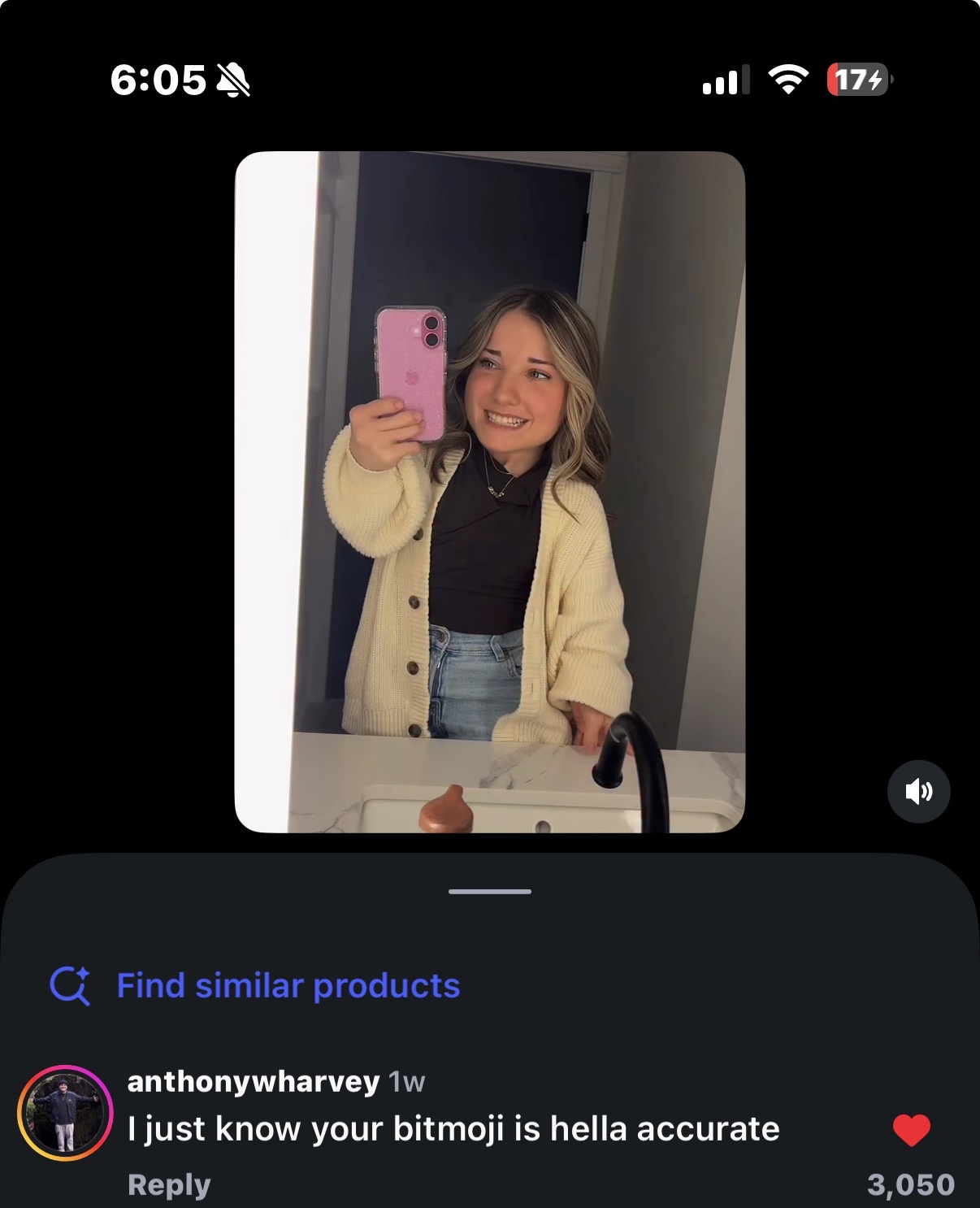The image size is (980, 1208).
Task: Tap the mirror selfie video
Action: click(490, 492)
